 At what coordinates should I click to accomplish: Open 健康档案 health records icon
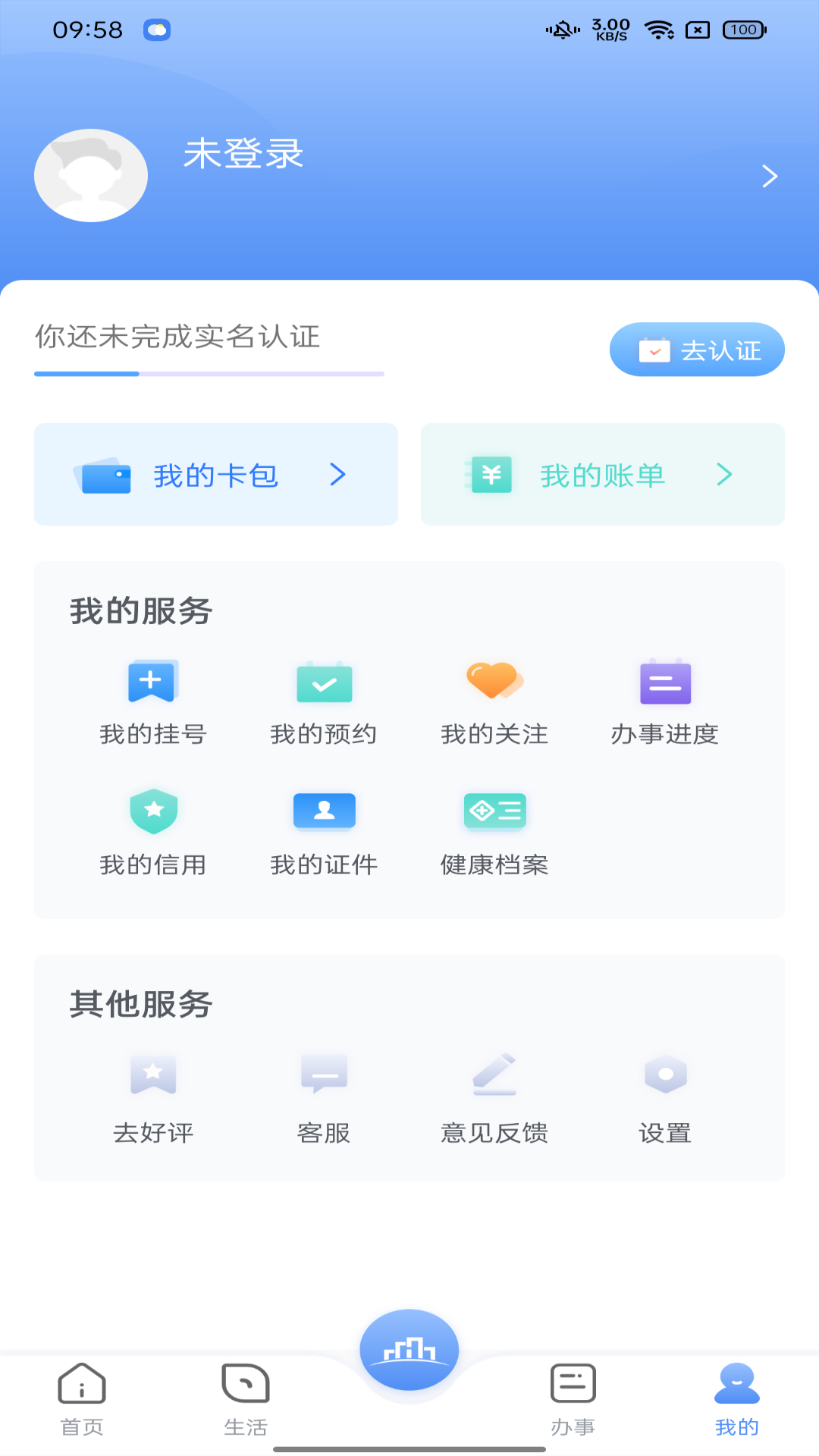[494, 810]
